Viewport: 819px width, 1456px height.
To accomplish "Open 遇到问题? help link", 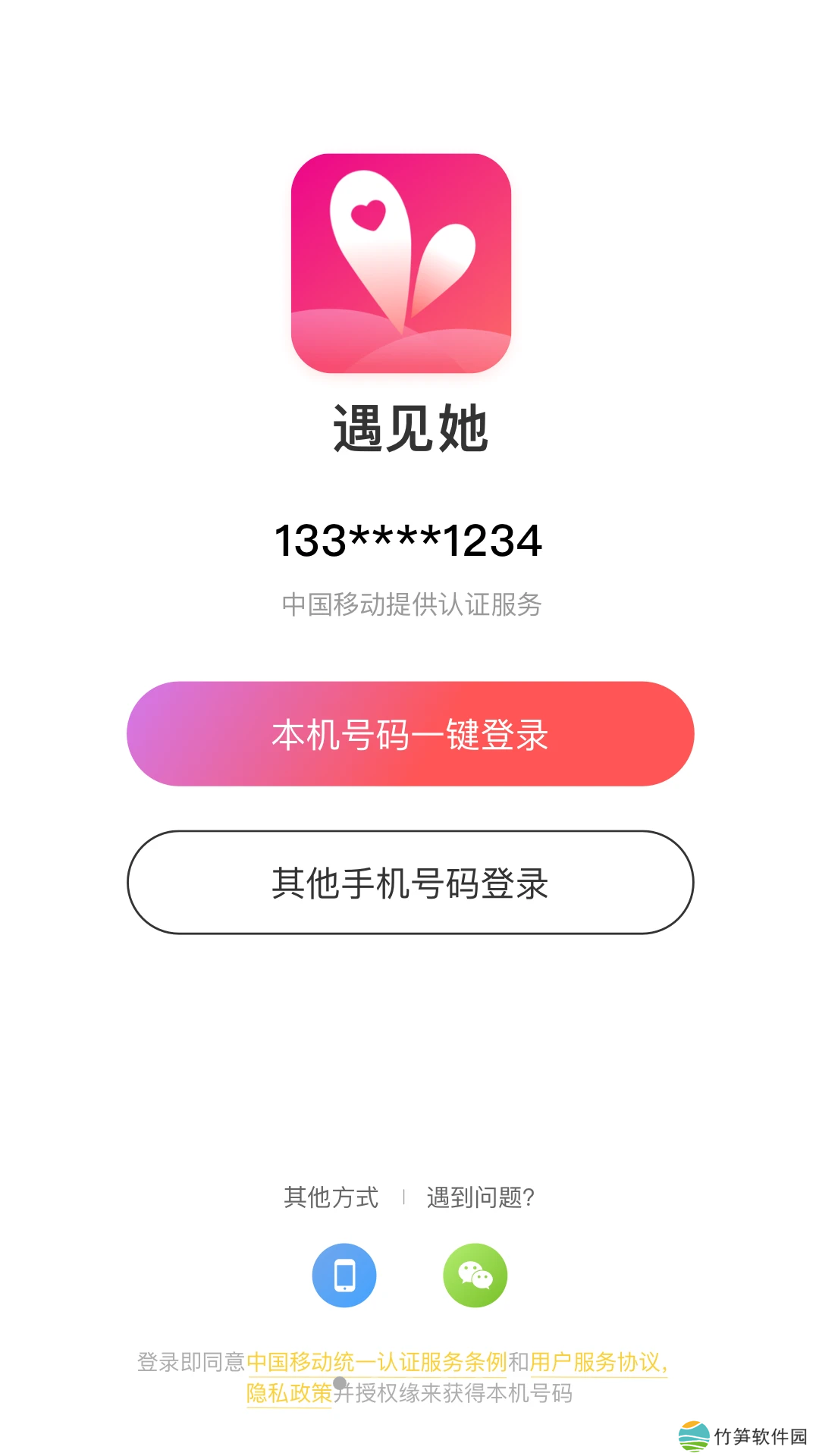I will (480, 1197).
